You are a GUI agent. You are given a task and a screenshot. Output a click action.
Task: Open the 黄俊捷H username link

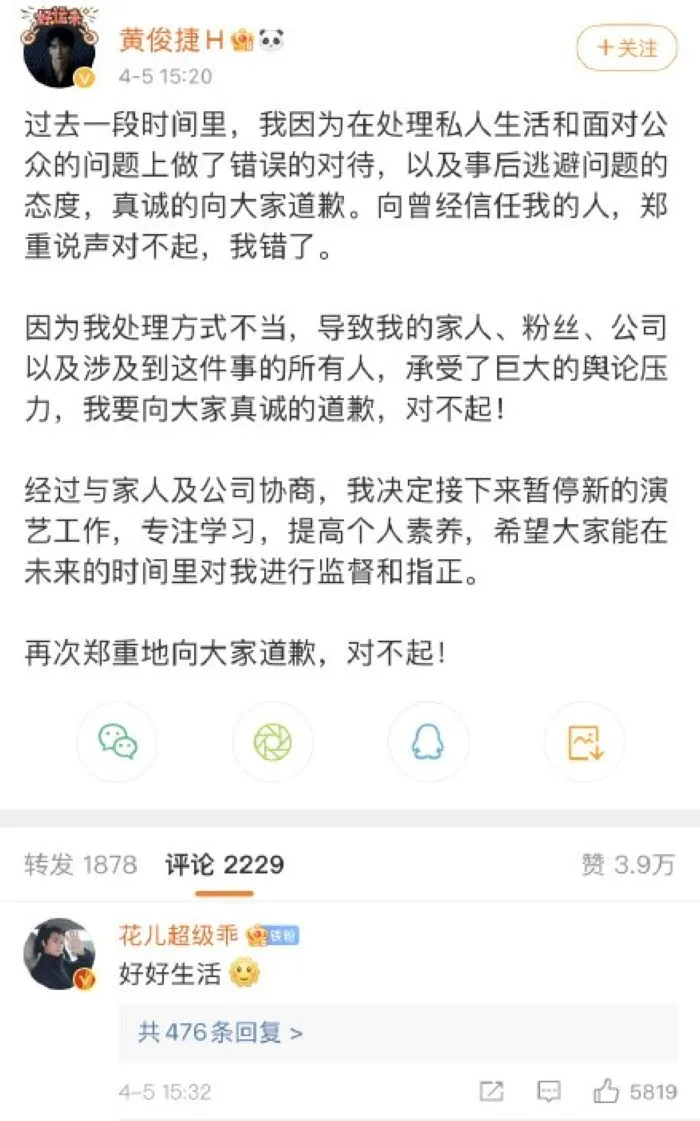171,40
